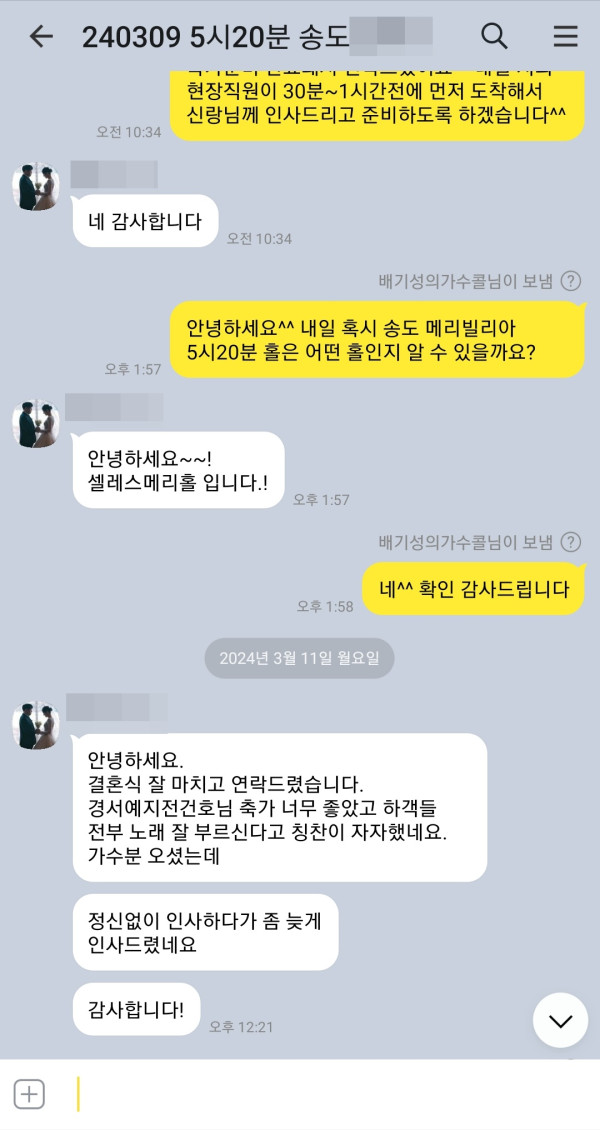This screenshot has height=1130, width=600.
Task: Open sender profile next to 셀레스메리홀 입니다 message
Action: click(x=36, y=424)
